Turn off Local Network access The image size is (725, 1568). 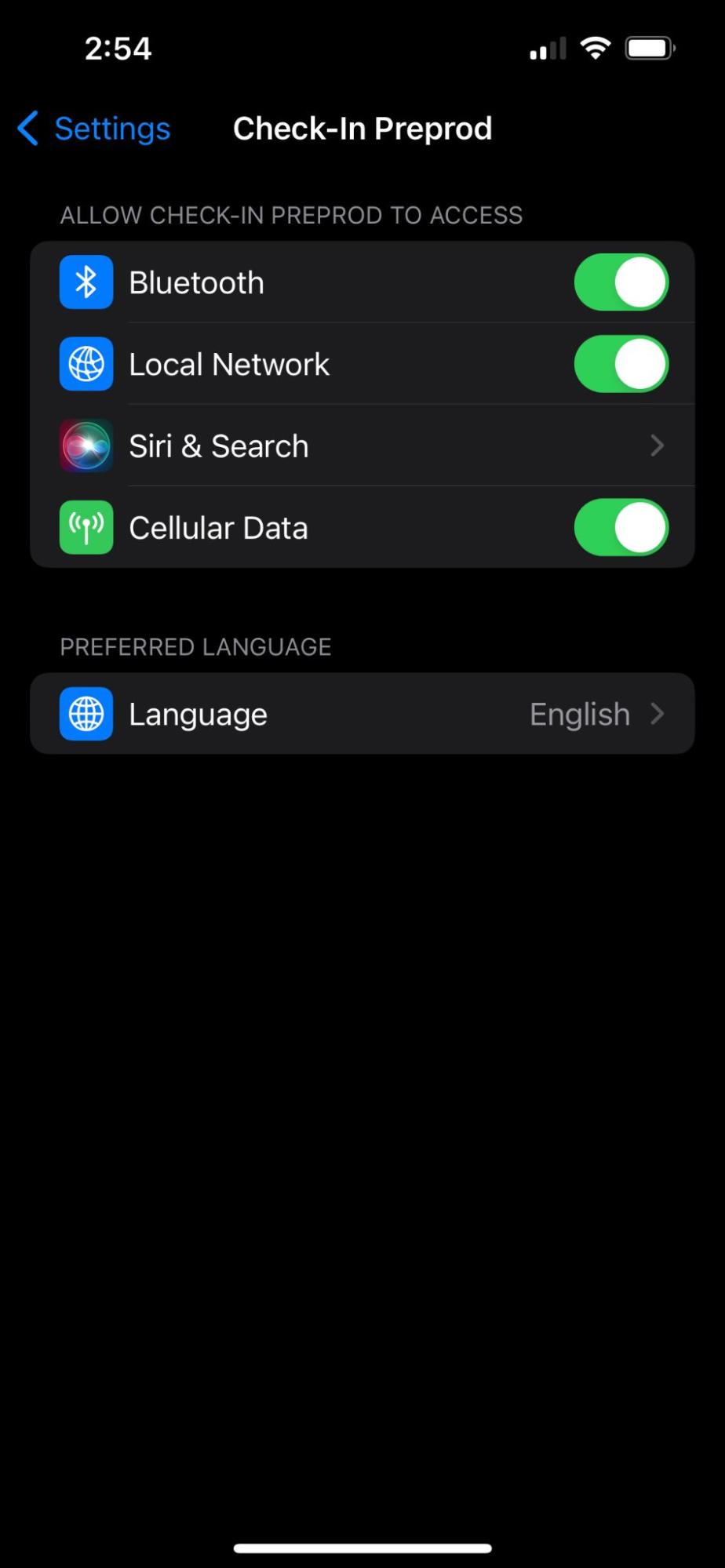[621, 364]
